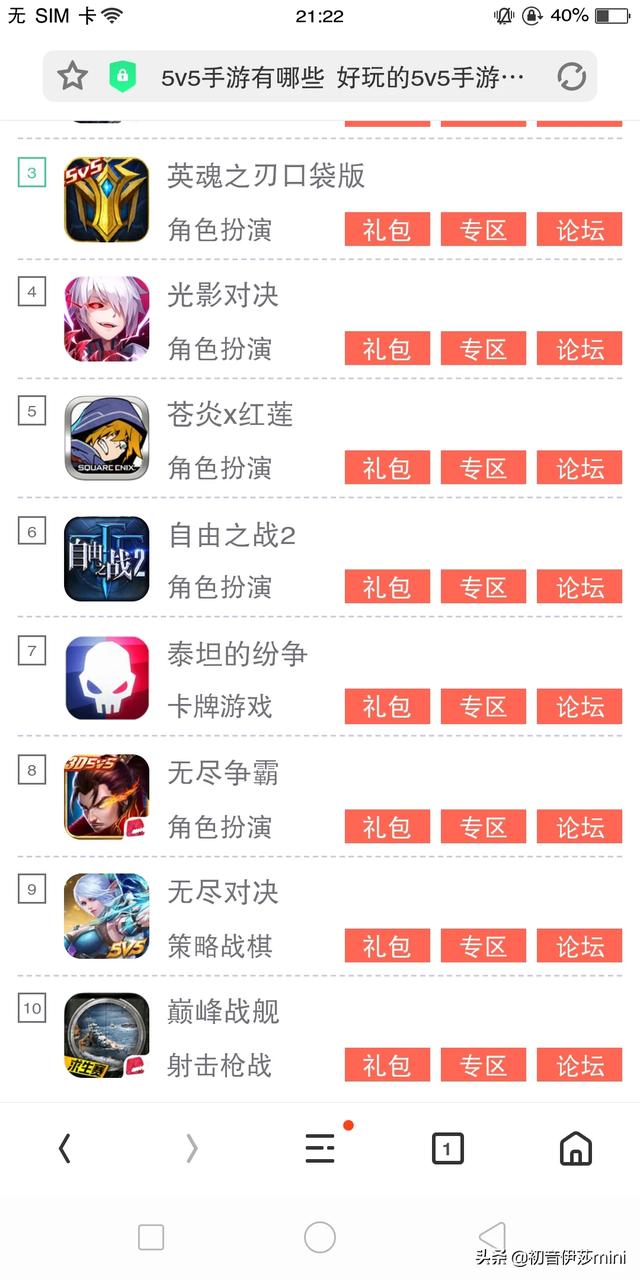
Task: Open the 巅峰战舰 game icon
Action: tap(107, 1035)
